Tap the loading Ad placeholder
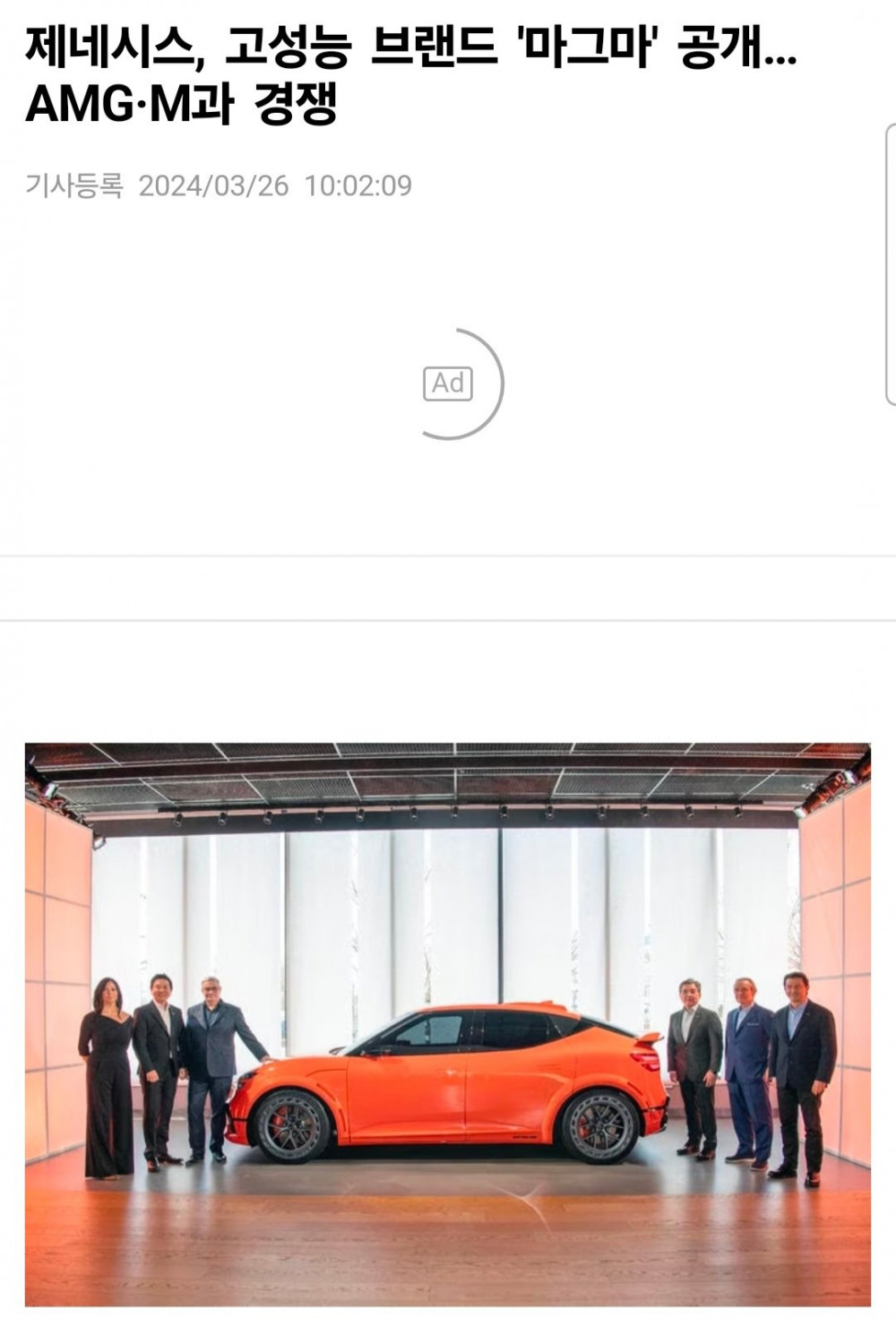896x1327 pixels. [448, 383]
